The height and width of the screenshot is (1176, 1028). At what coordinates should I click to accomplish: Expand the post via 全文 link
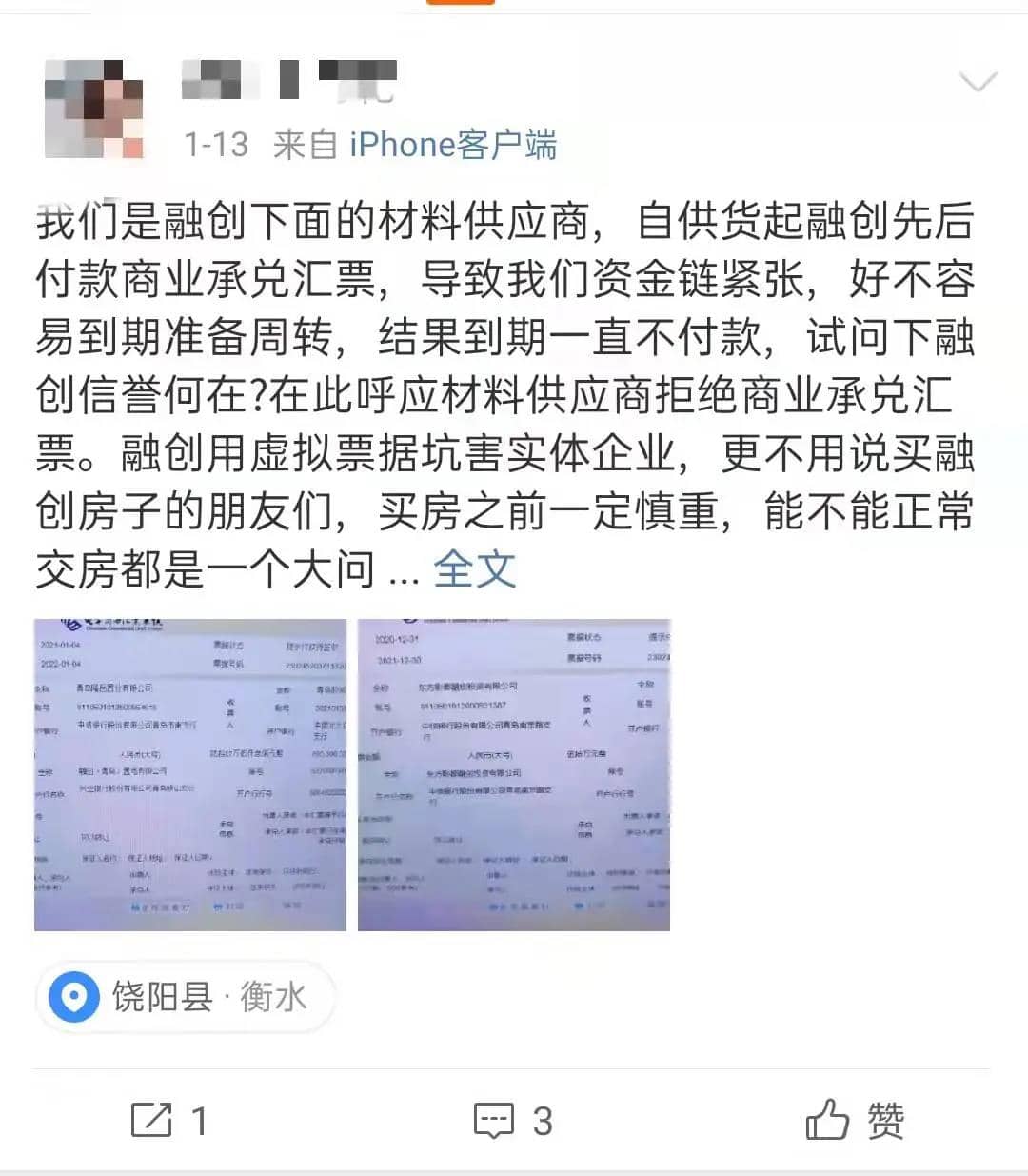[474, 569]
